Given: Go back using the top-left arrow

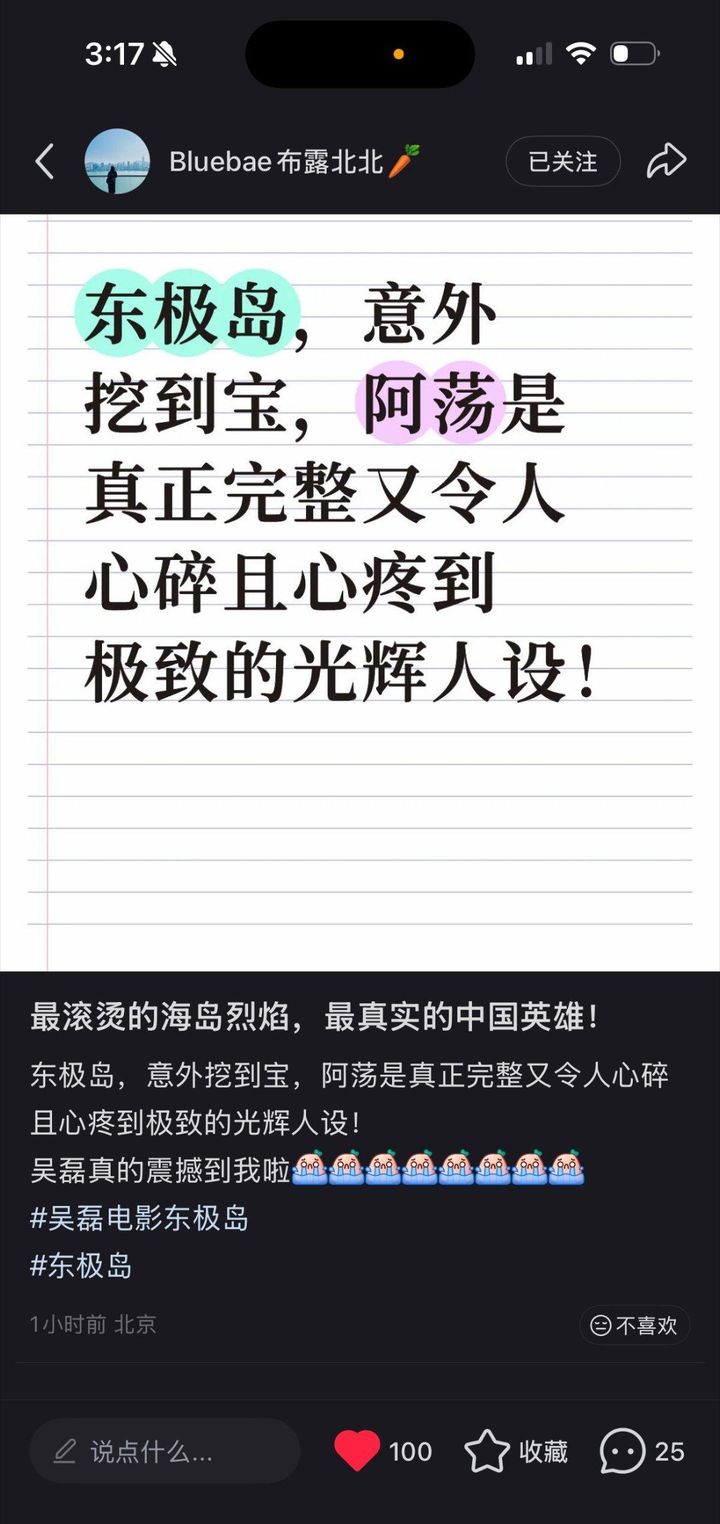Looking at the screenshot, I should [44, 161].
